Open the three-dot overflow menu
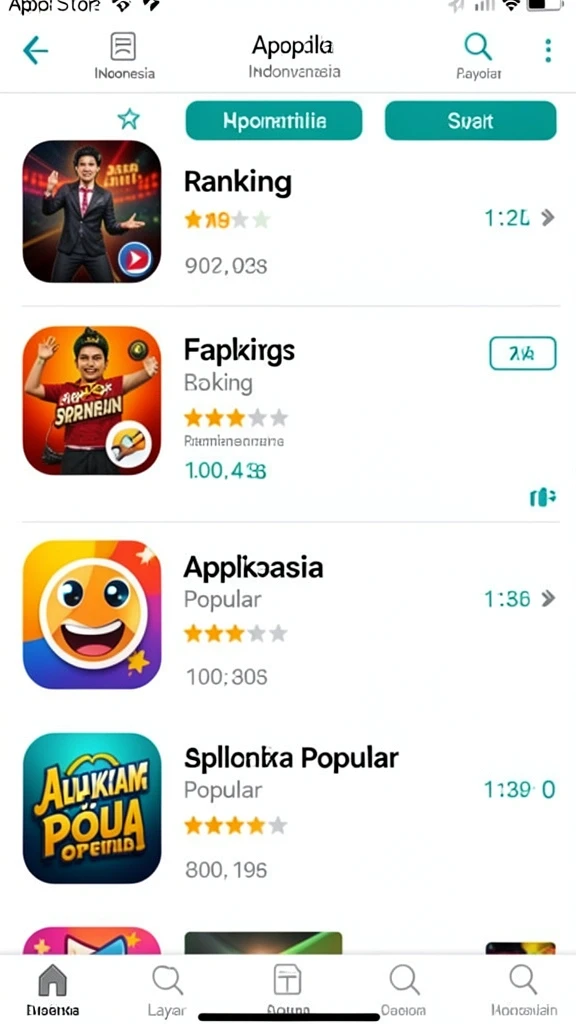 pyautogui.click(x=548, y=50)
